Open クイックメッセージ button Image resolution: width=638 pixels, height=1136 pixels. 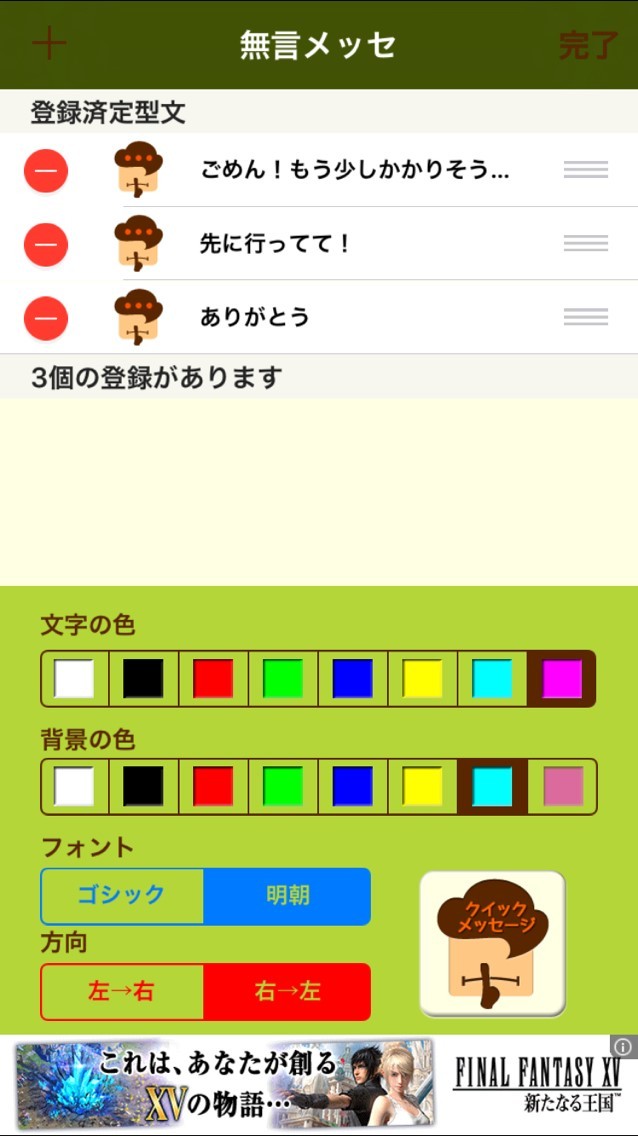tap(492, 943)
